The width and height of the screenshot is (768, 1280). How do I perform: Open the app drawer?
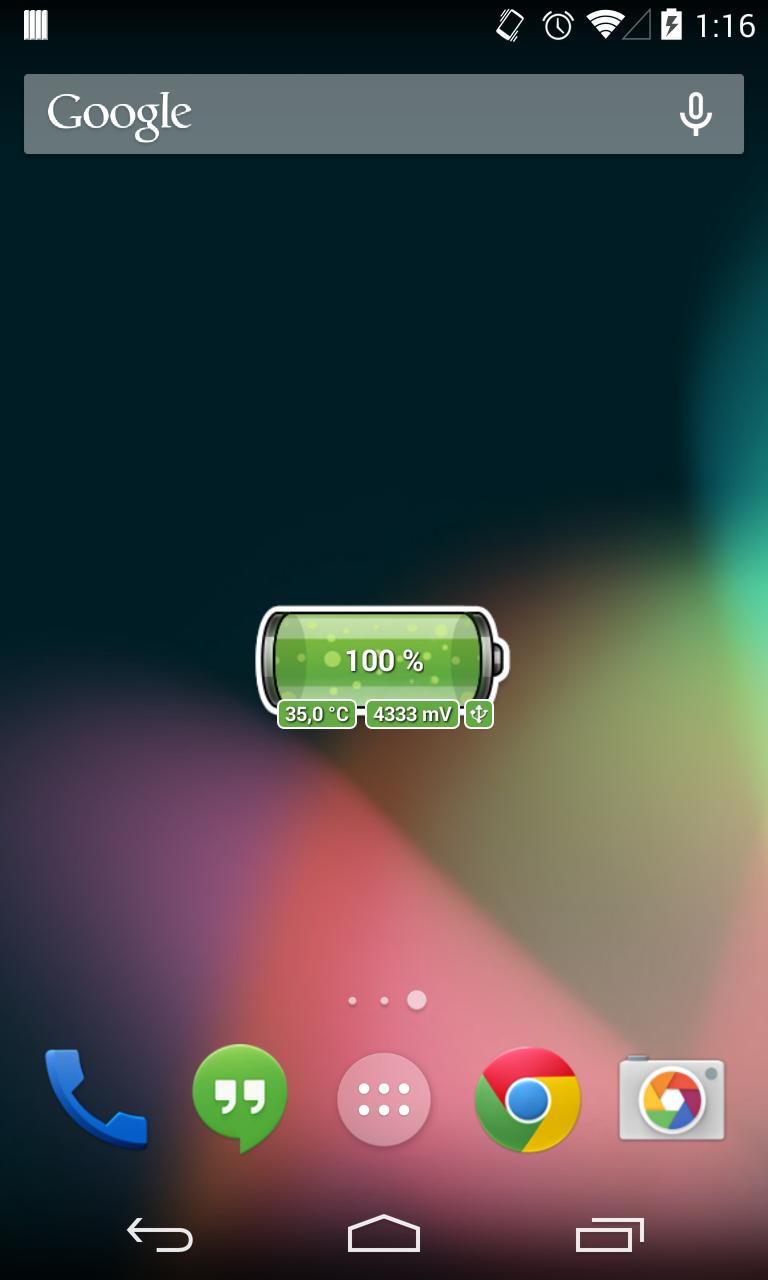(x=384, y=1099)
